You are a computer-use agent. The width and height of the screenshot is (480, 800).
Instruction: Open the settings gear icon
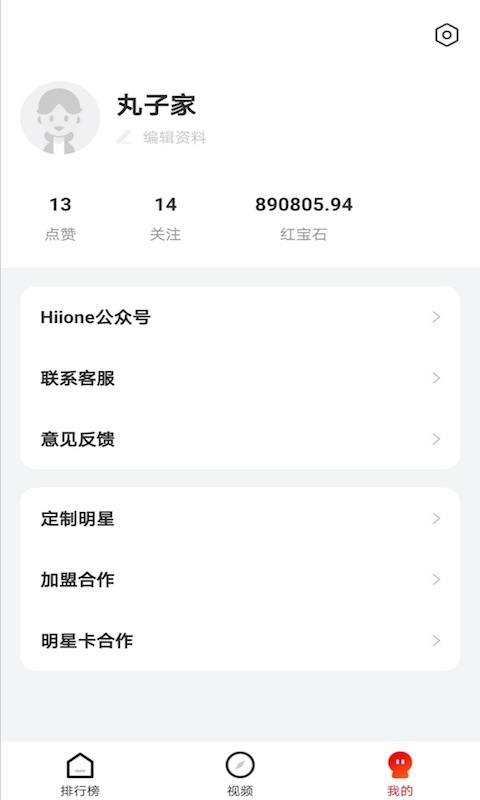446,35
